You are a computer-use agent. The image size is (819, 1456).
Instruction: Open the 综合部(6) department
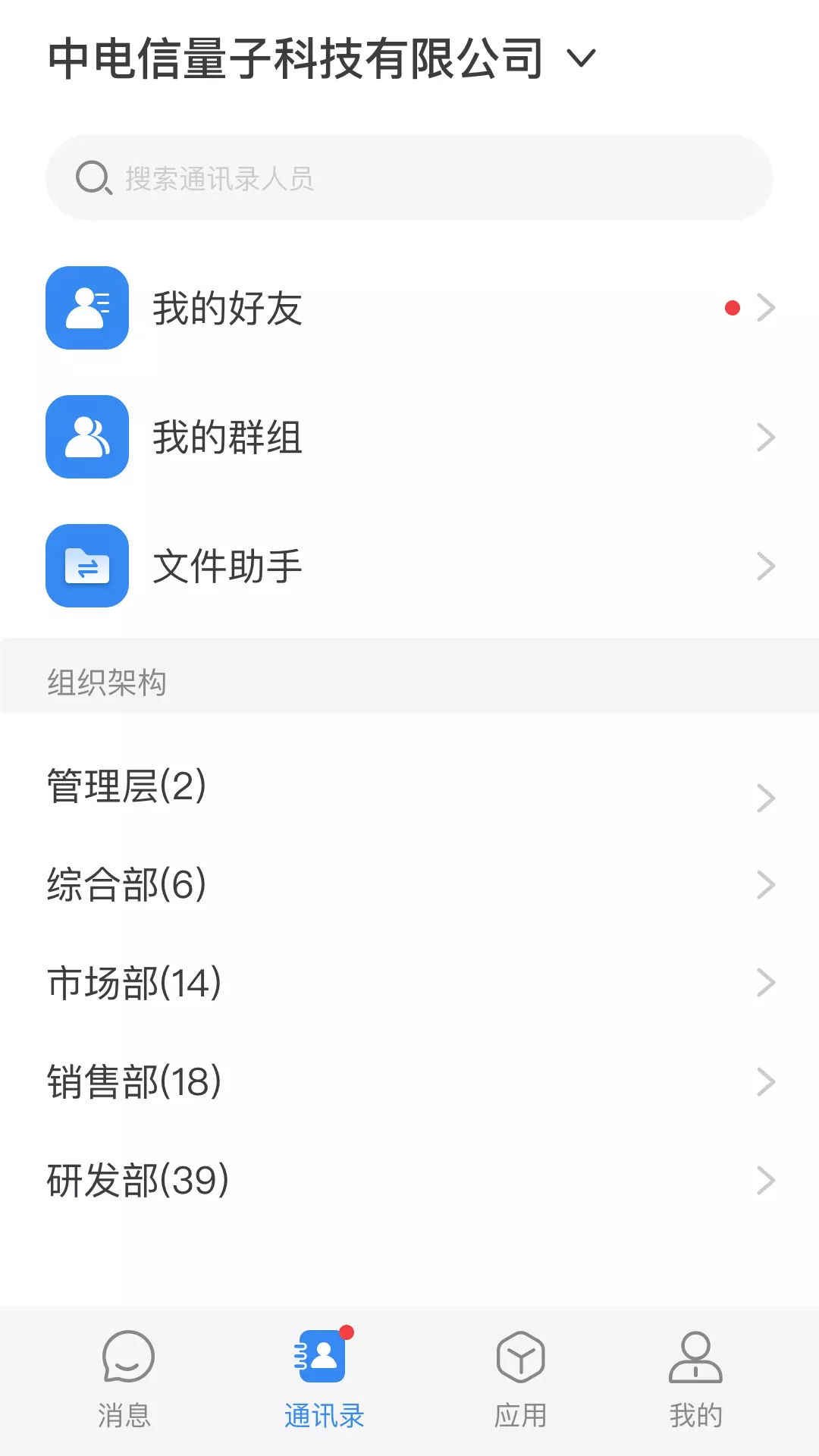coord(409,885)
